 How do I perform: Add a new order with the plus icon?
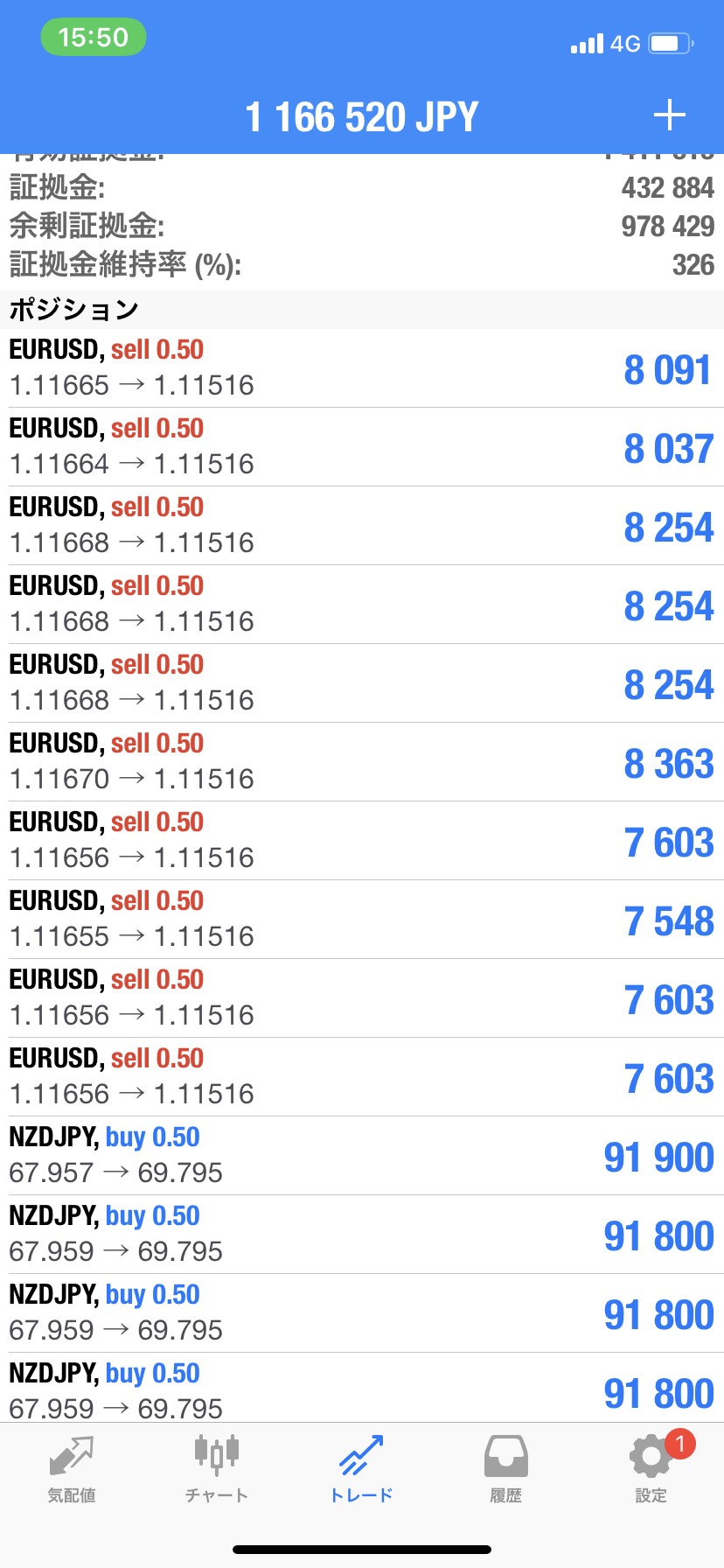(x=669, y=115)
